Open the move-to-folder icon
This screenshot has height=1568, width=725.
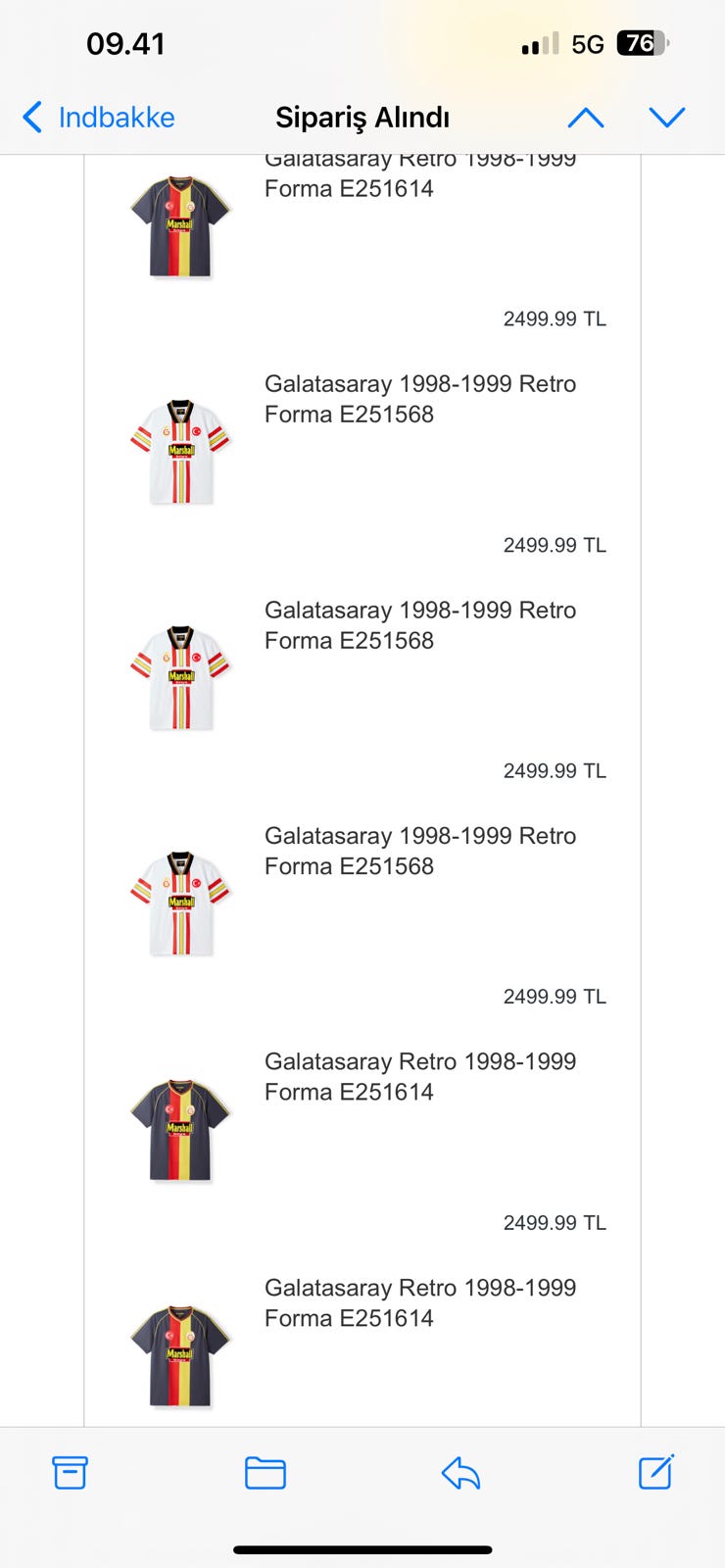265,1472
